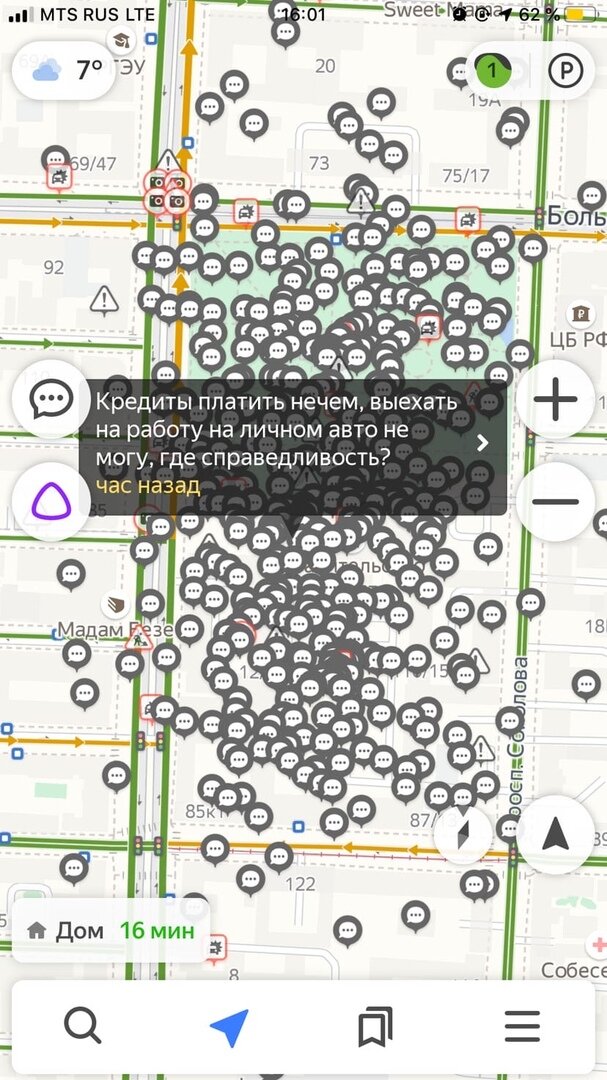The height and width of the screenshot is (1080, 607).
Task: Zoom in on the map
Action: pyautogui.click(x=555, y=398)
